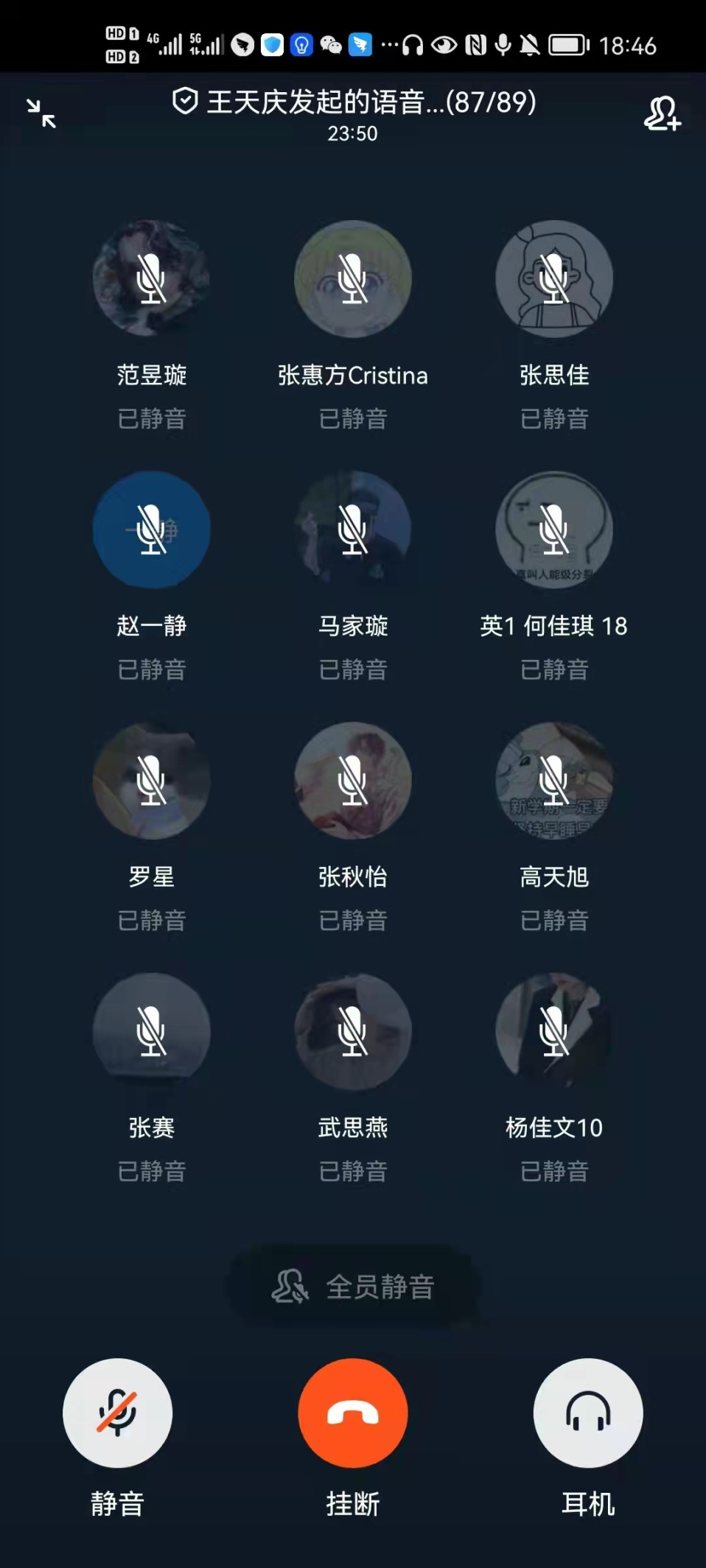Select 马家璇's avatar
This screenshot has width=706, height=1568.
[353, 530]
